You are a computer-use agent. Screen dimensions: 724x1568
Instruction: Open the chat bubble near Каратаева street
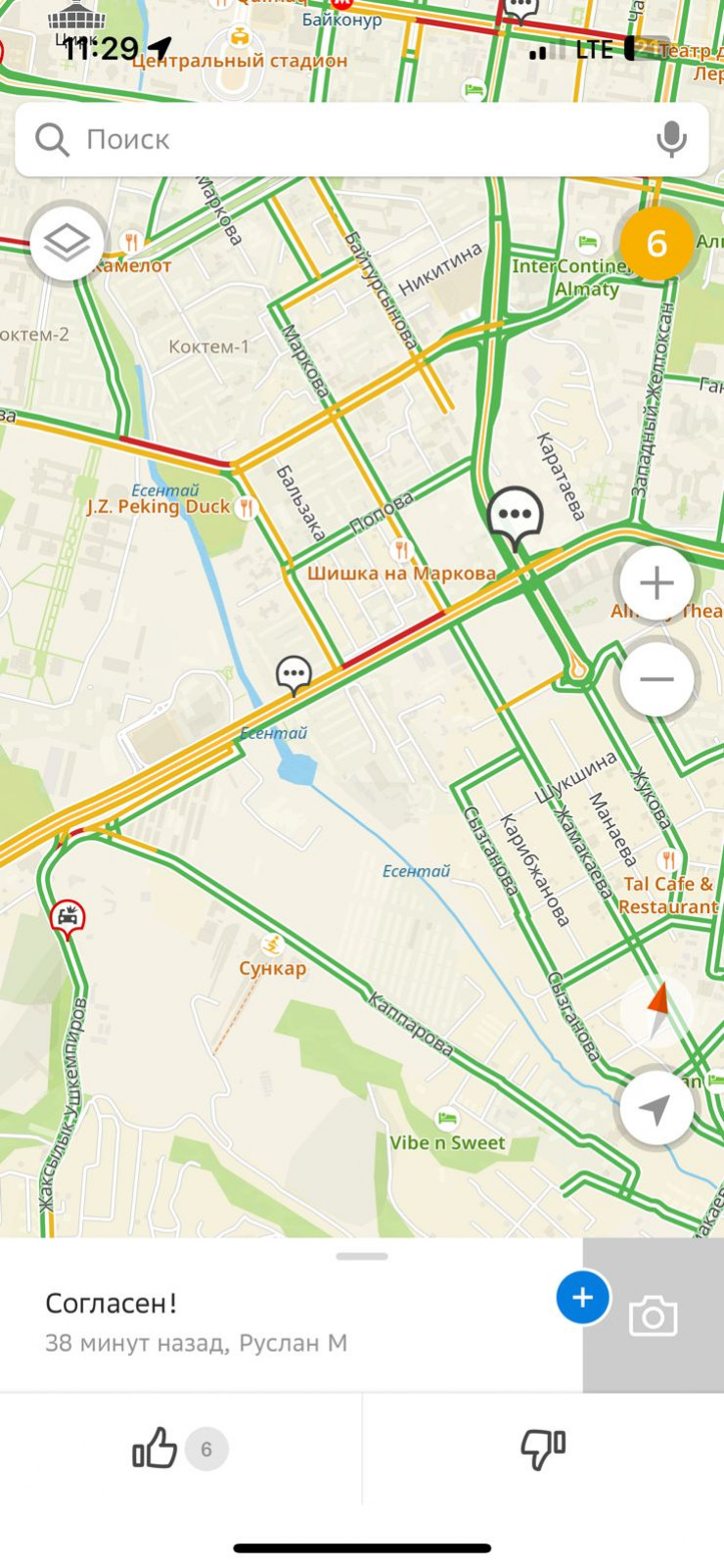click(515, 515)
